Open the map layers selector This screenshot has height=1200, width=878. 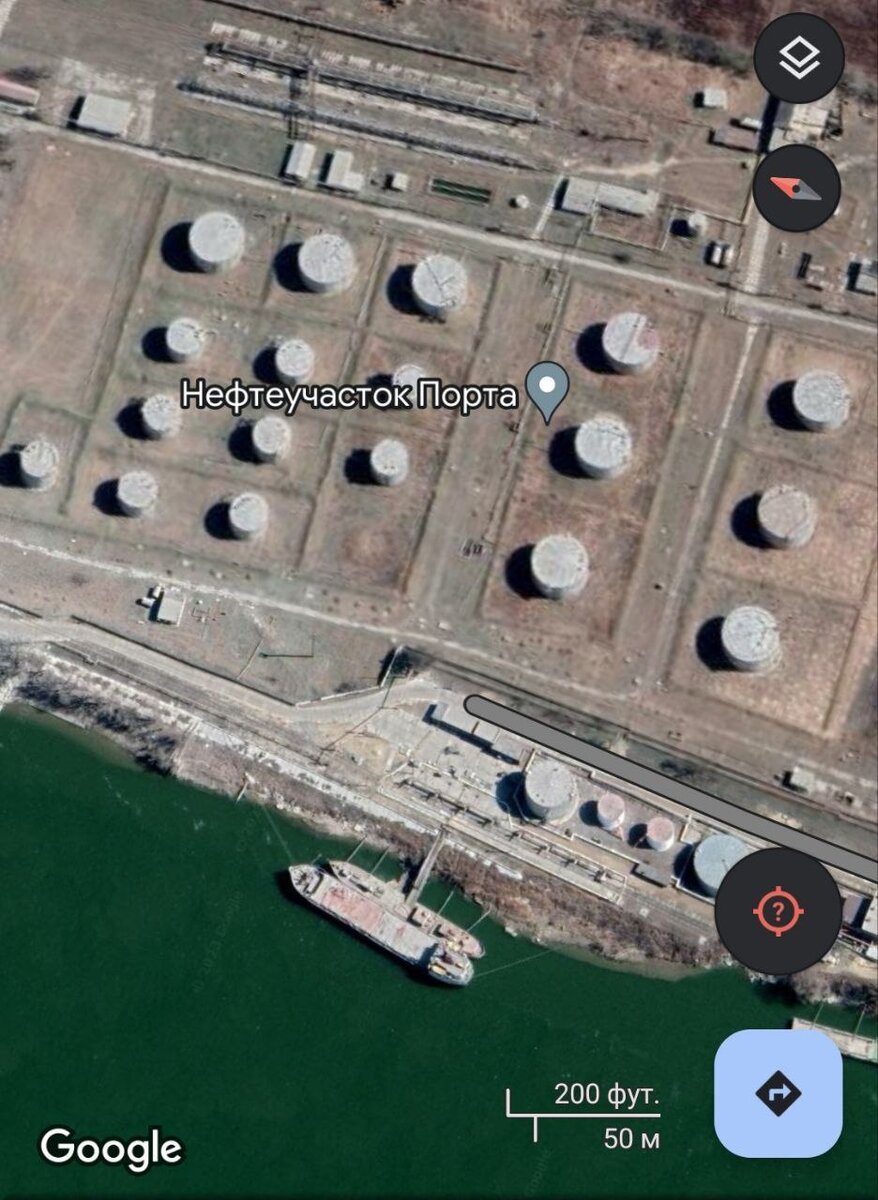(x=798, y=59)
